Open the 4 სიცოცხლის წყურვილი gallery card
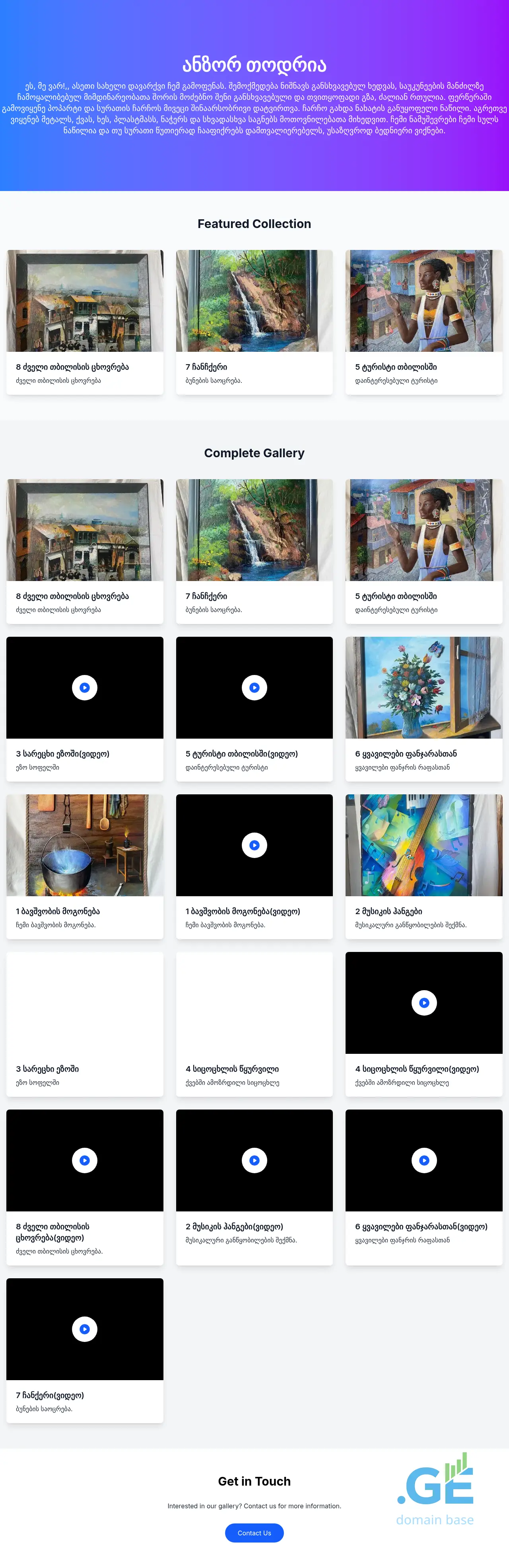Screen dimensions: 509x1568 coord(254,1023)
